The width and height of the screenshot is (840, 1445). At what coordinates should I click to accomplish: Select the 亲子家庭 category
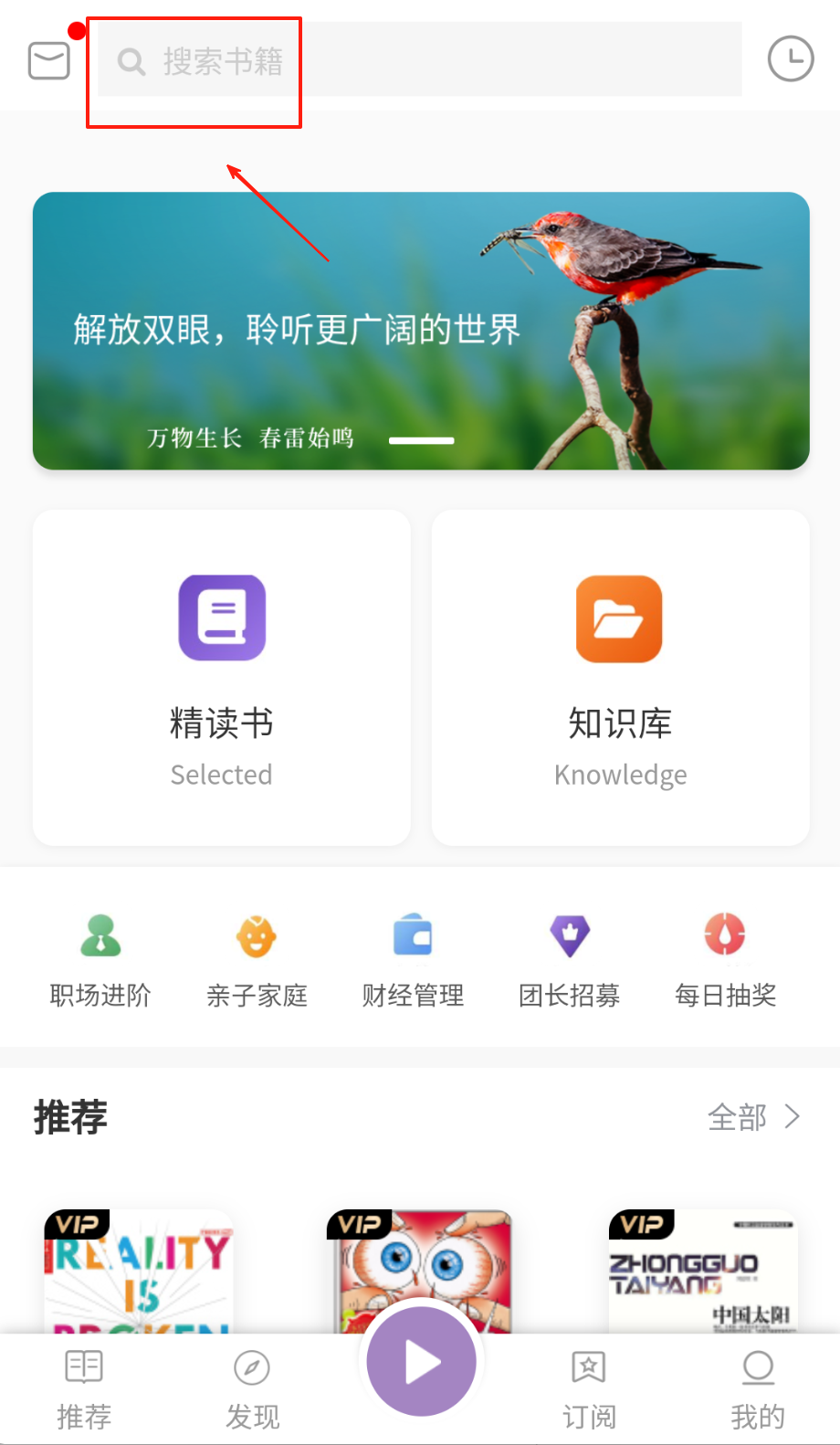click(x=257, y=959)
